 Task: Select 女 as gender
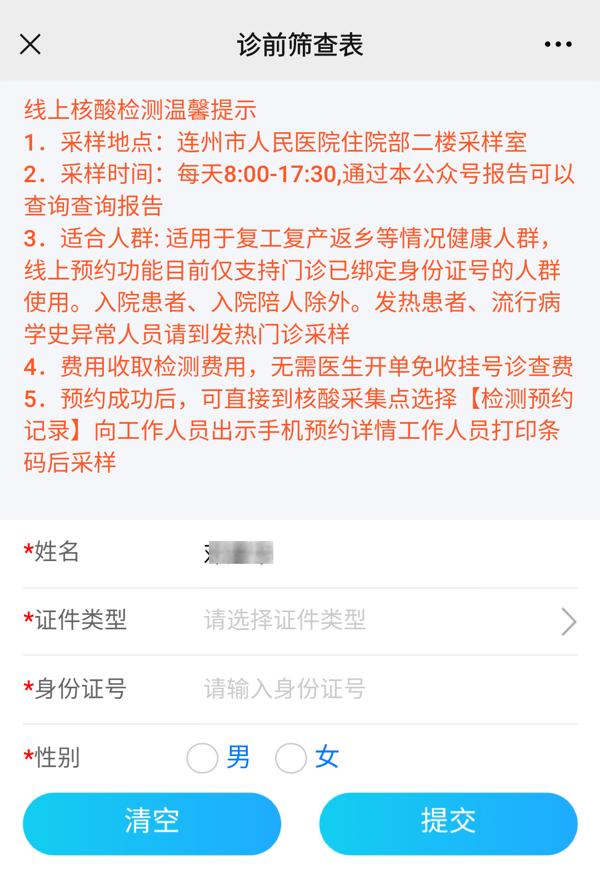click(x=291, y=758)
